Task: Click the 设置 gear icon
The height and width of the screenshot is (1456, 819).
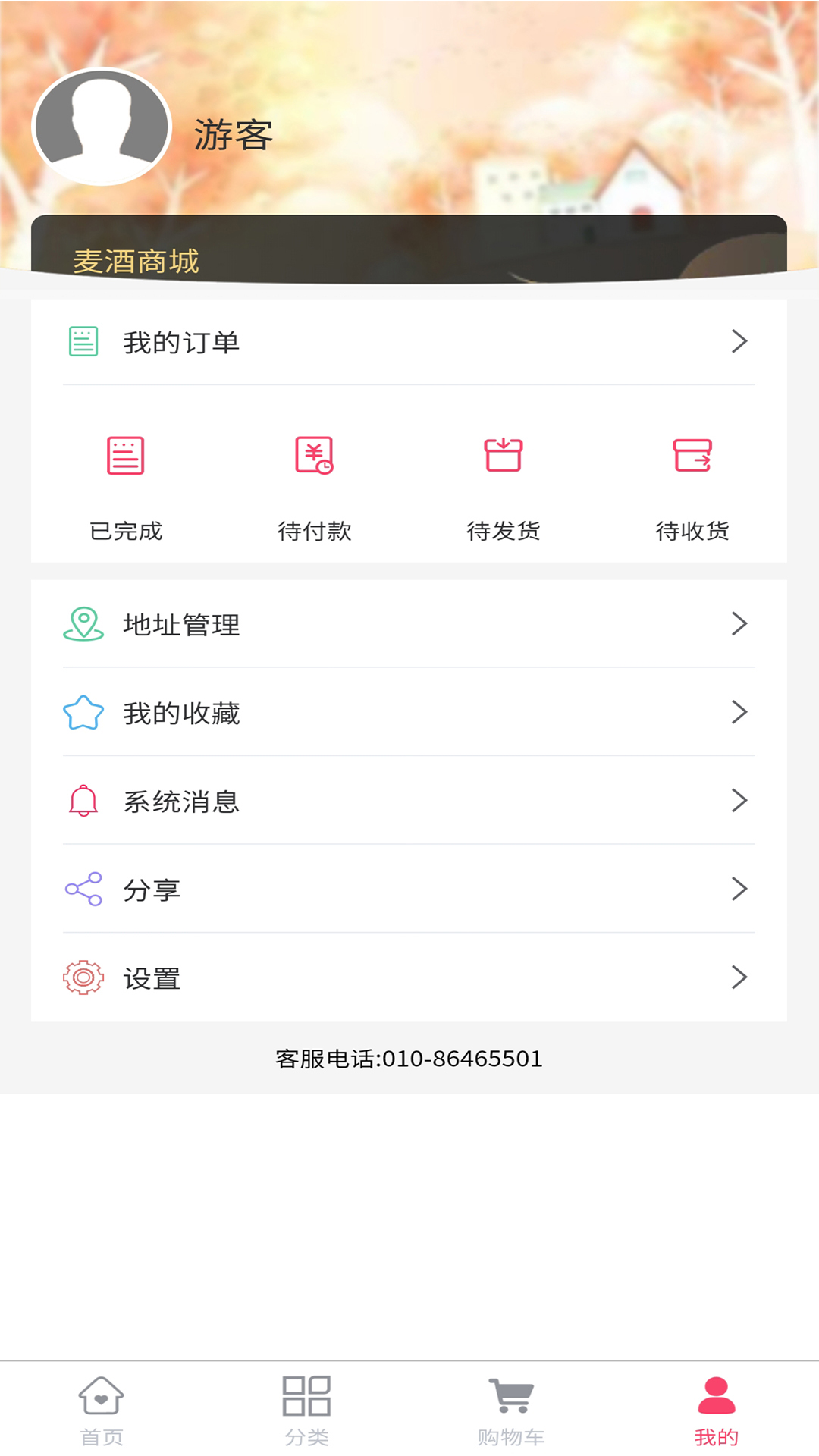Action: click(x=83, y=977)
